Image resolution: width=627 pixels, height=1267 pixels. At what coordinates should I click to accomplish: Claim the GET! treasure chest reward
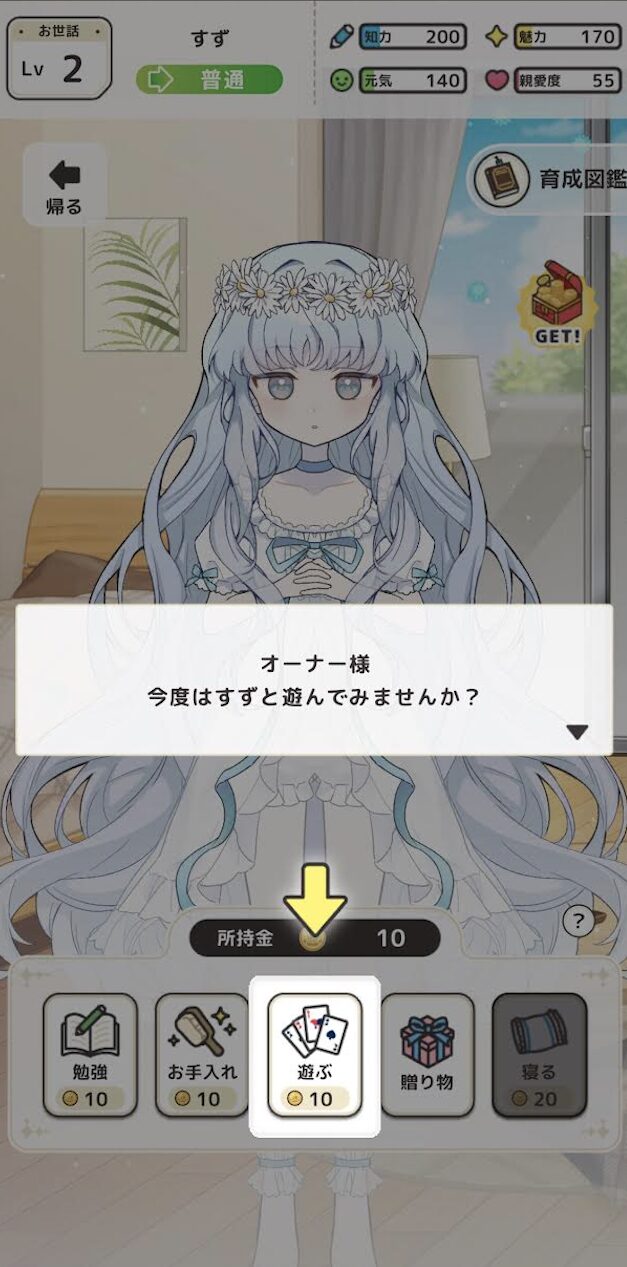click(557, 304)
